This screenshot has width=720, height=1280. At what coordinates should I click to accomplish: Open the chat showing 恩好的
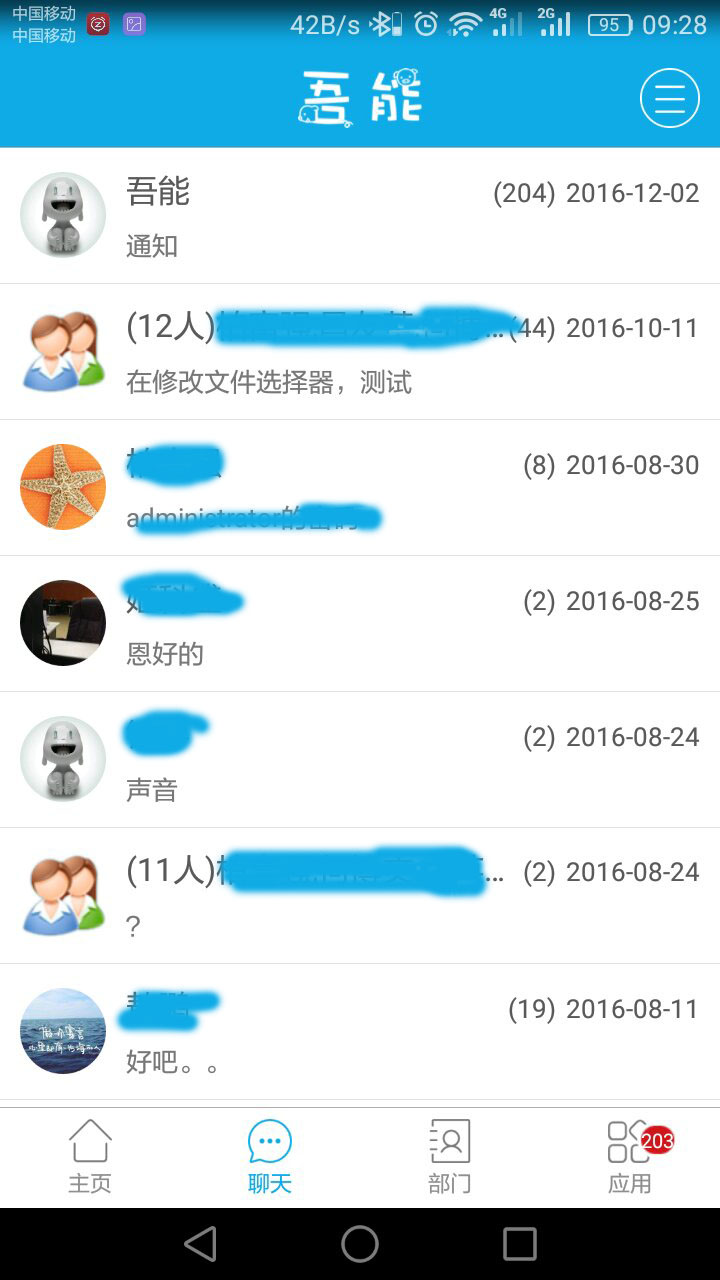360,624
